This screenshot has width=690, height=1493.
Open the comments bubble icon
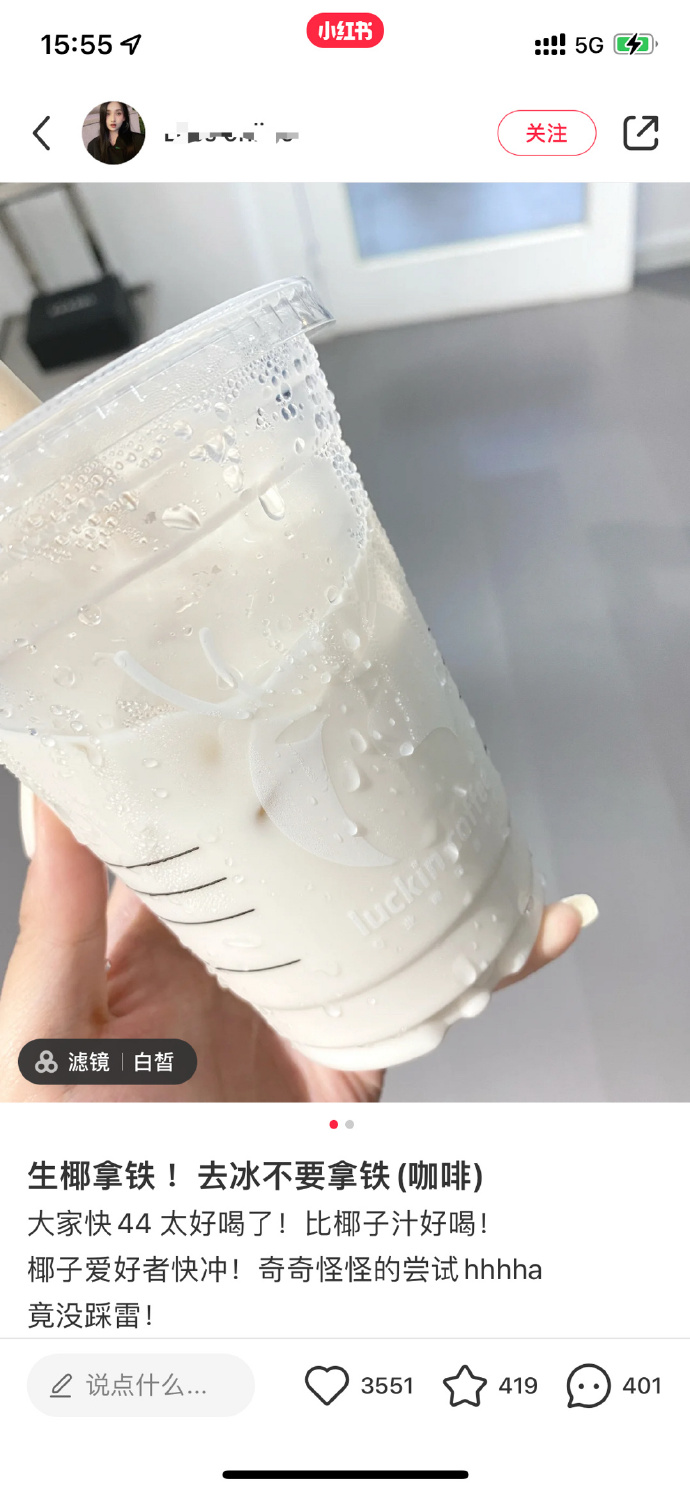pyautogui.click(x=588, y=1386)
